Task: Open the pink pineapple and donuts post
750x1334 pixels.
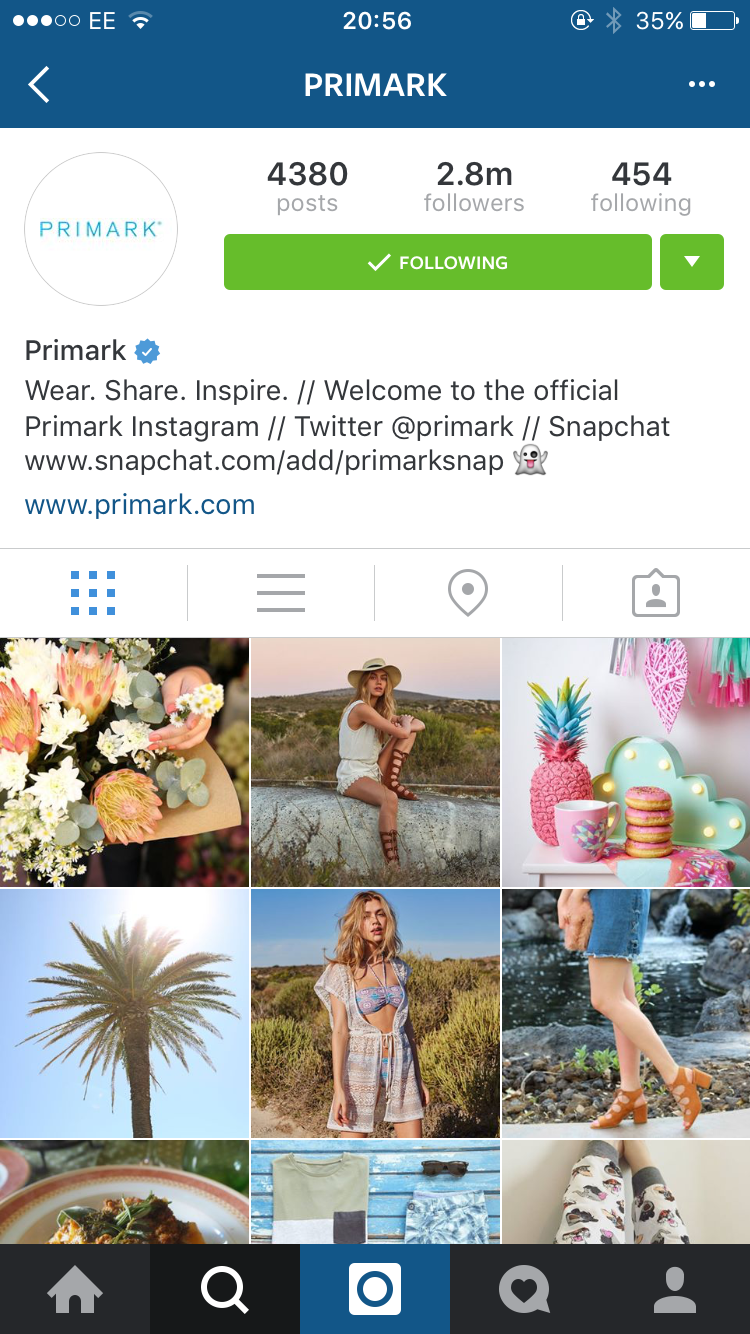Action: pos(626,762)
